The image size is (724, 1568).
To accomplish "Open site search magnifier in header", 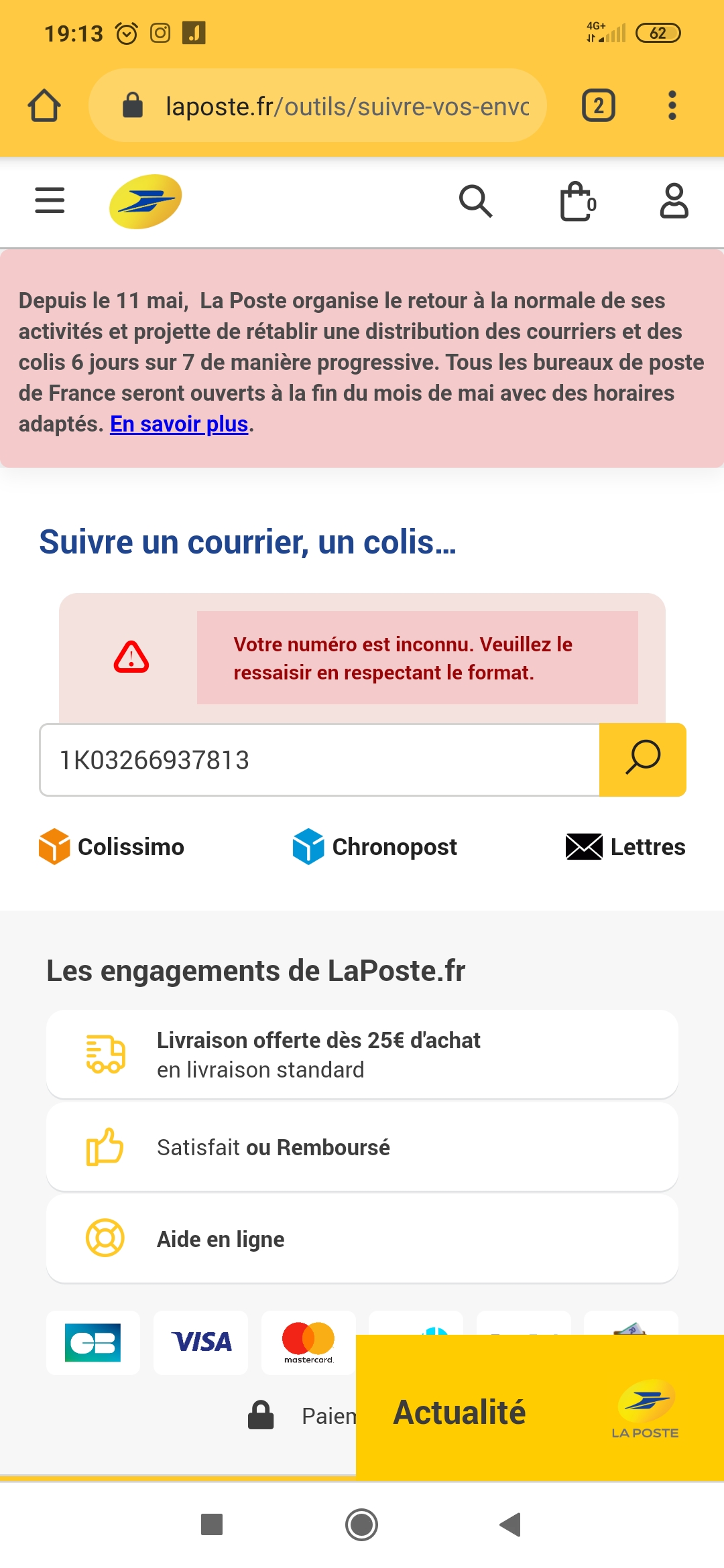I will pos(475,201).
